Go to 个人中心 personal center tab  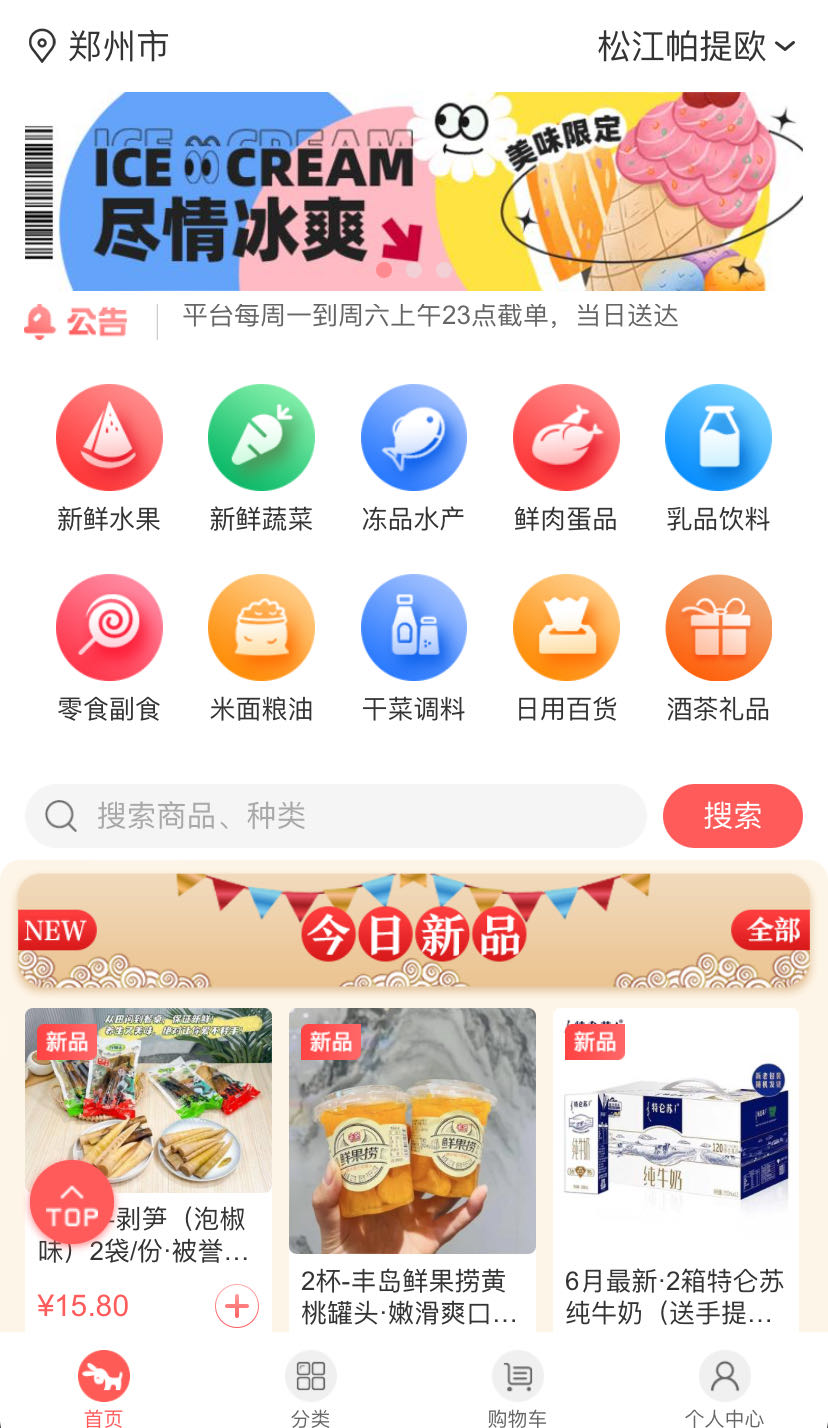click(724, 1385)
